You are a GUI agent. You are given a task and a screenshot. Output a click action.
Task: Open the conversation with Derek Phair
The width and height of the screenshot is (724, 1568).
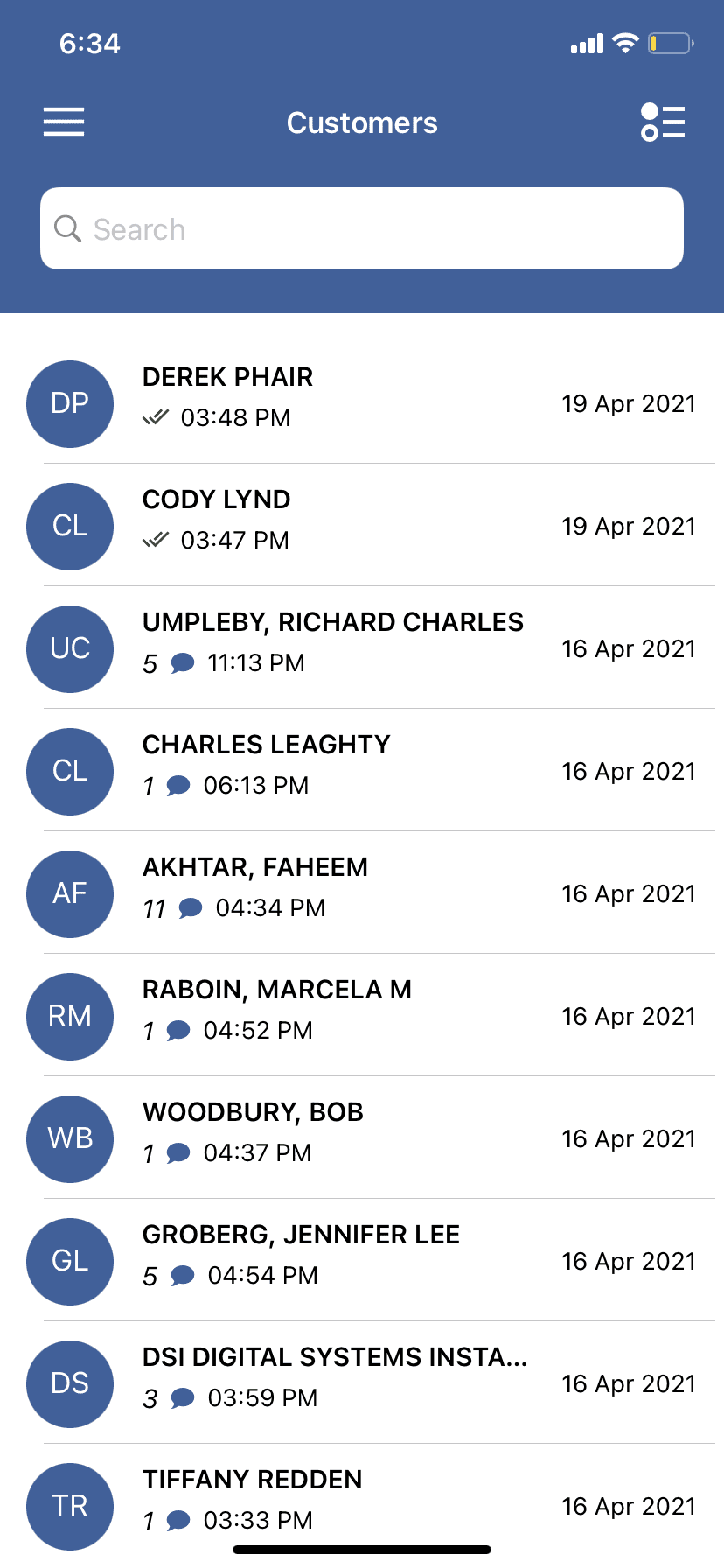(362, 403)
